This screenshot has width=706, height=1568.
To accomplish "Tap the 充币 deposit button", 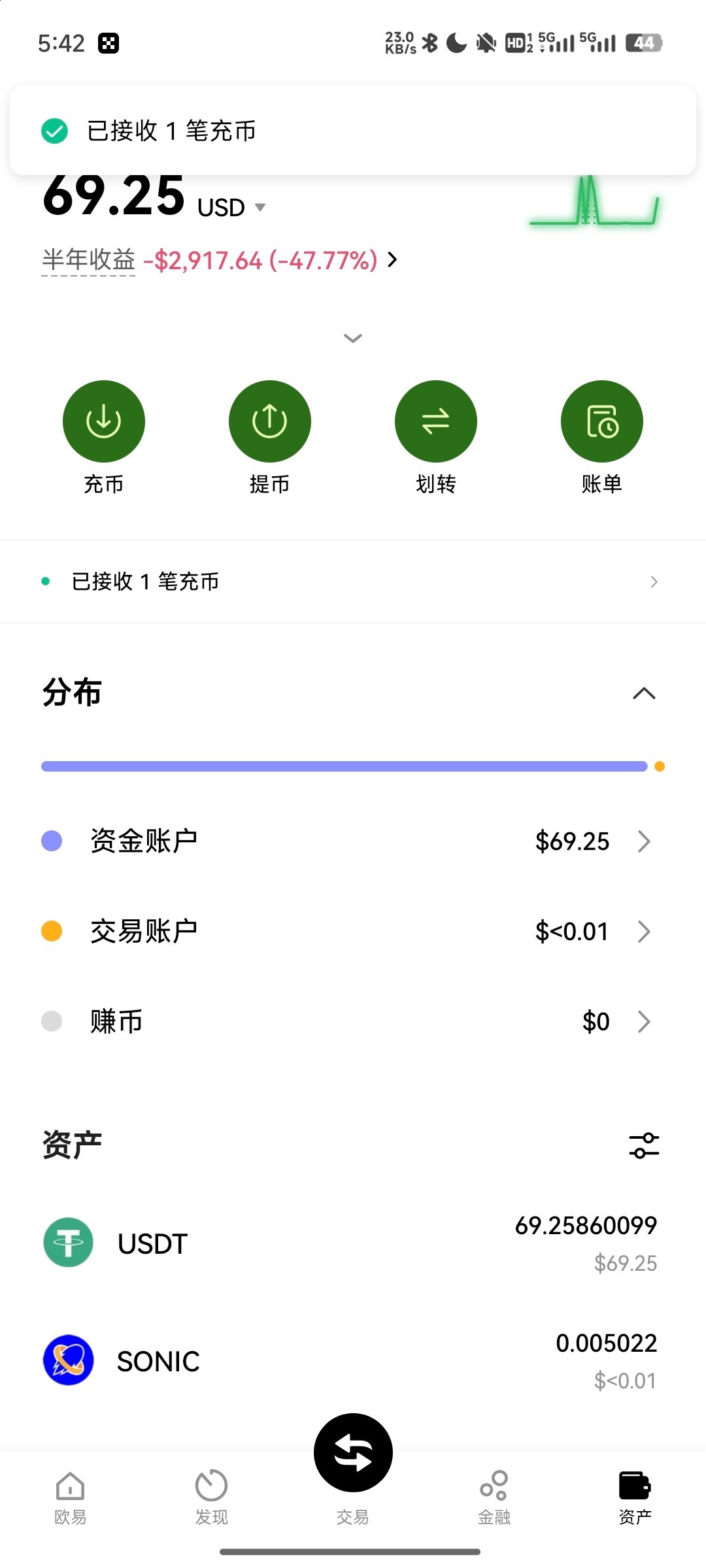I will (103, 421).
